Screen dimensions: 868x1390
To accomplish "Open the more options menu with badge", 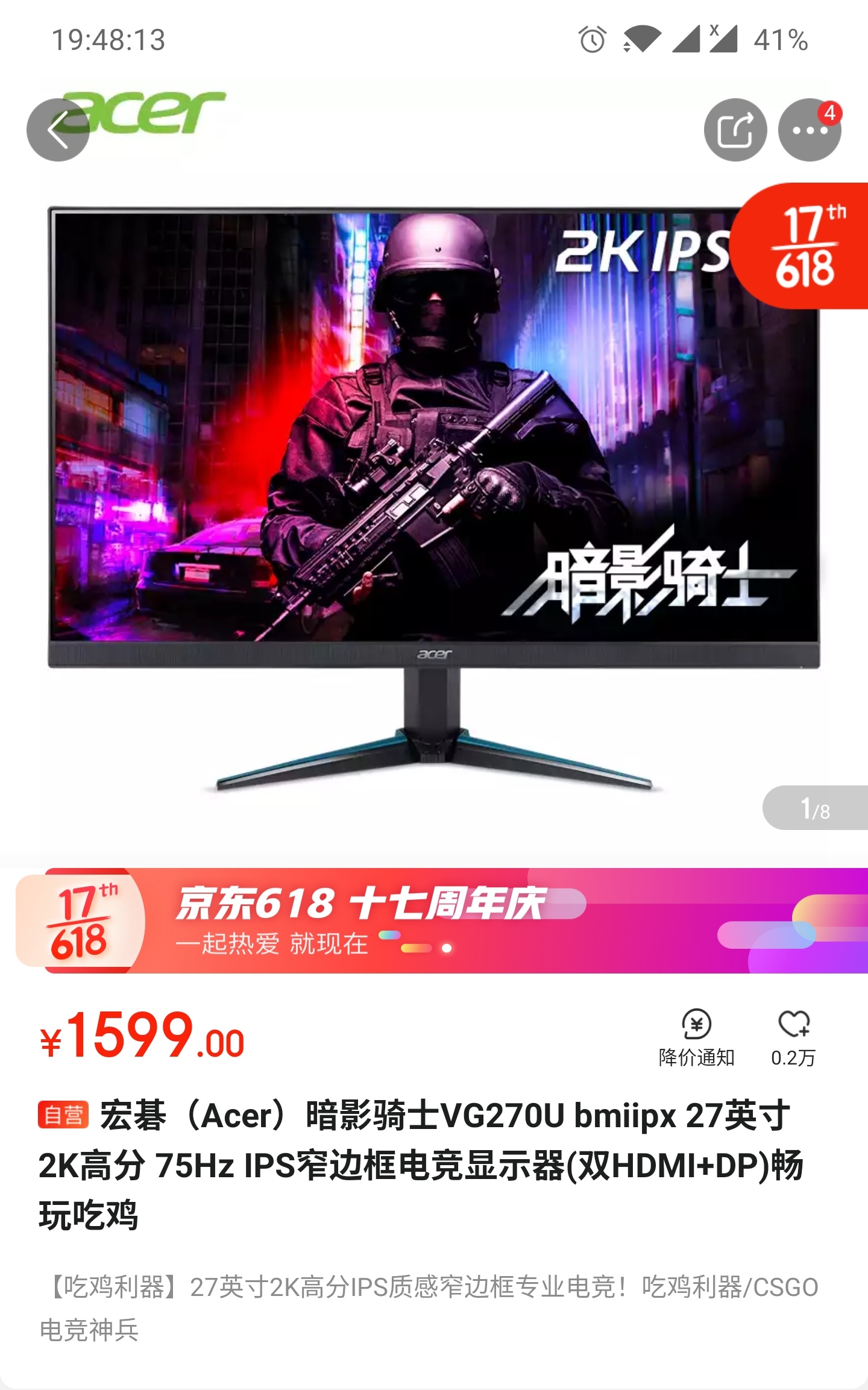I will pos(810,130).
